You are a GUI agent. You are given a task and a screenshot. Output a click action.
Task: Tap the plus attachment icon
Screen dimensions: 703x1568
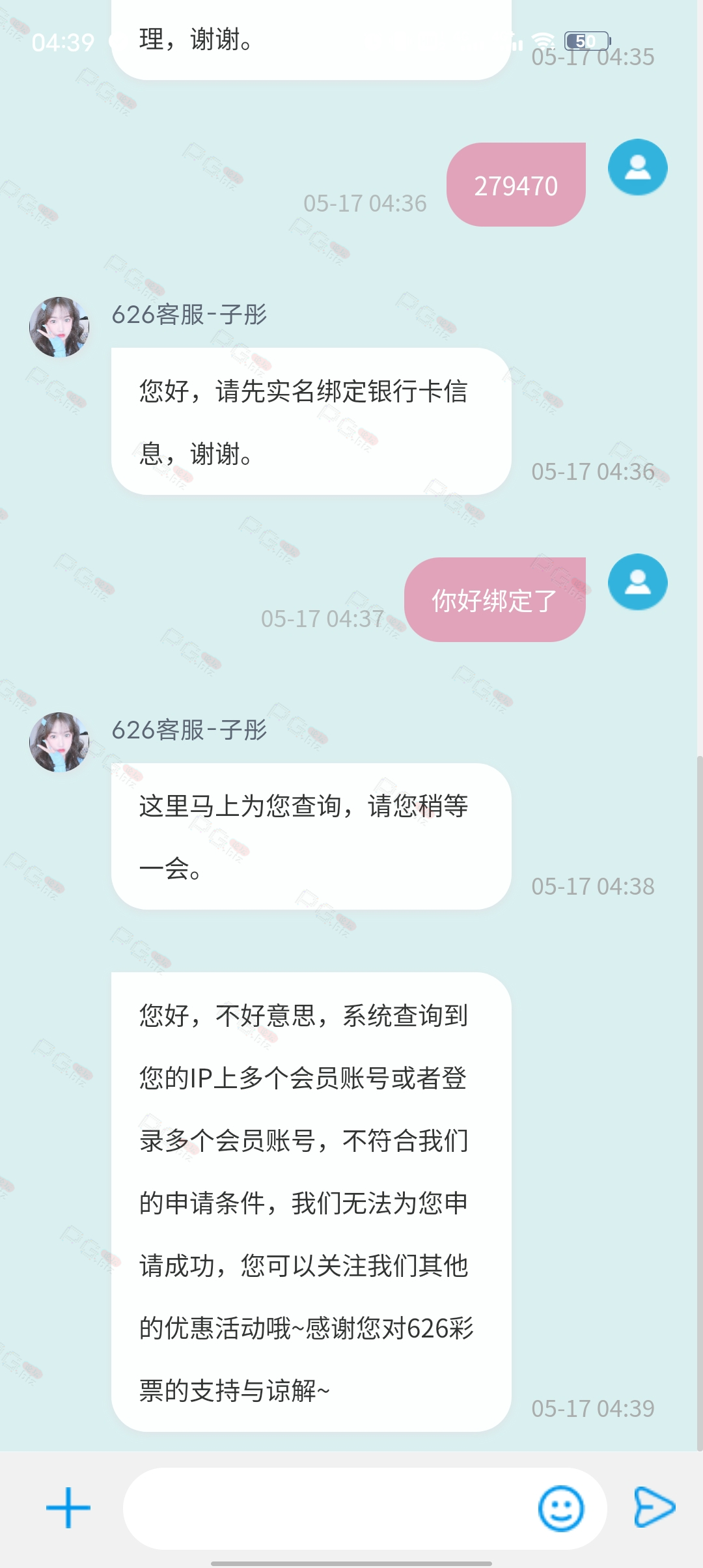pyautogui.click(x=68, y=1507)
